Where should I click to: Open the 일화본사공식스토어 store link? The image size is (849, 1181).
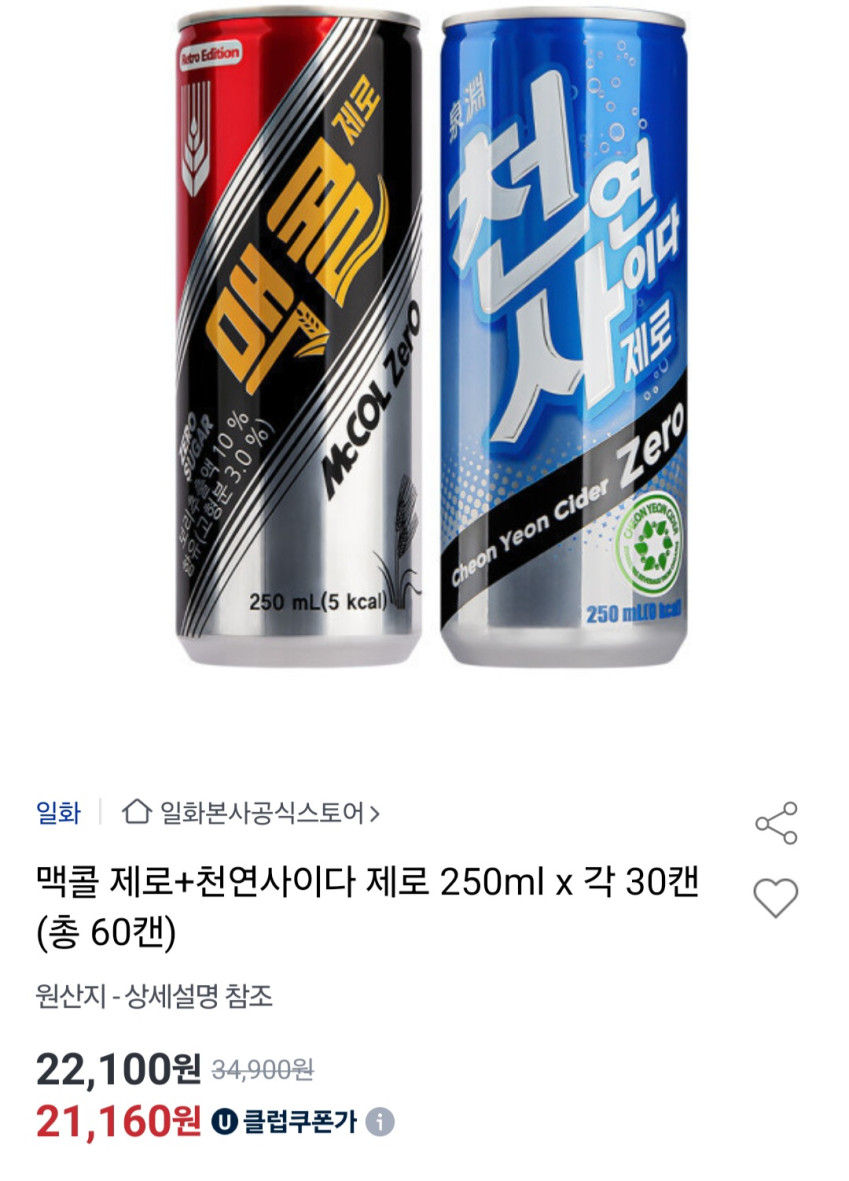250,812
